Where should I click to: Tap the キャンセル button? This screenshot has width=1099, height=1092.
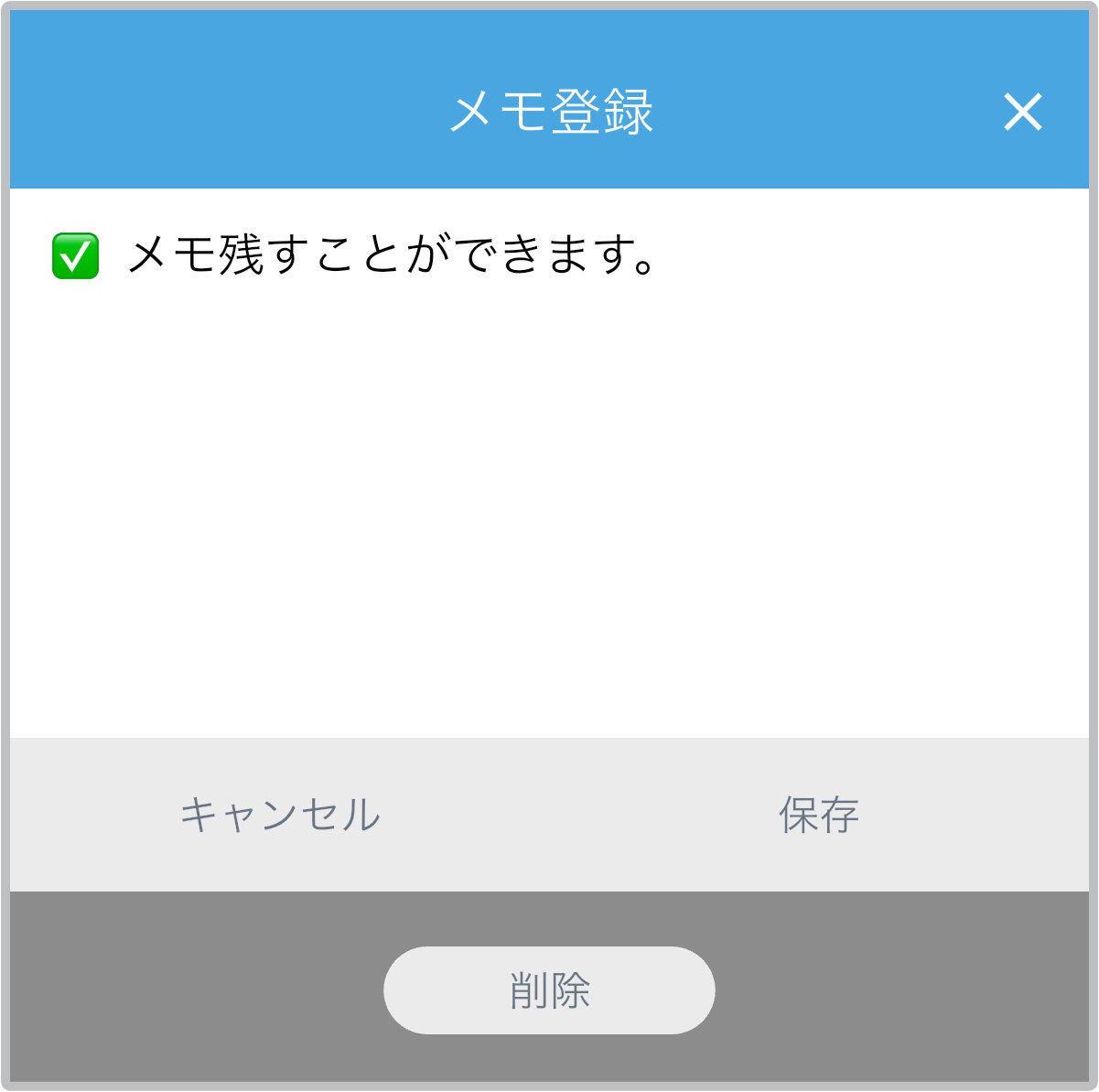pos(280,815)
